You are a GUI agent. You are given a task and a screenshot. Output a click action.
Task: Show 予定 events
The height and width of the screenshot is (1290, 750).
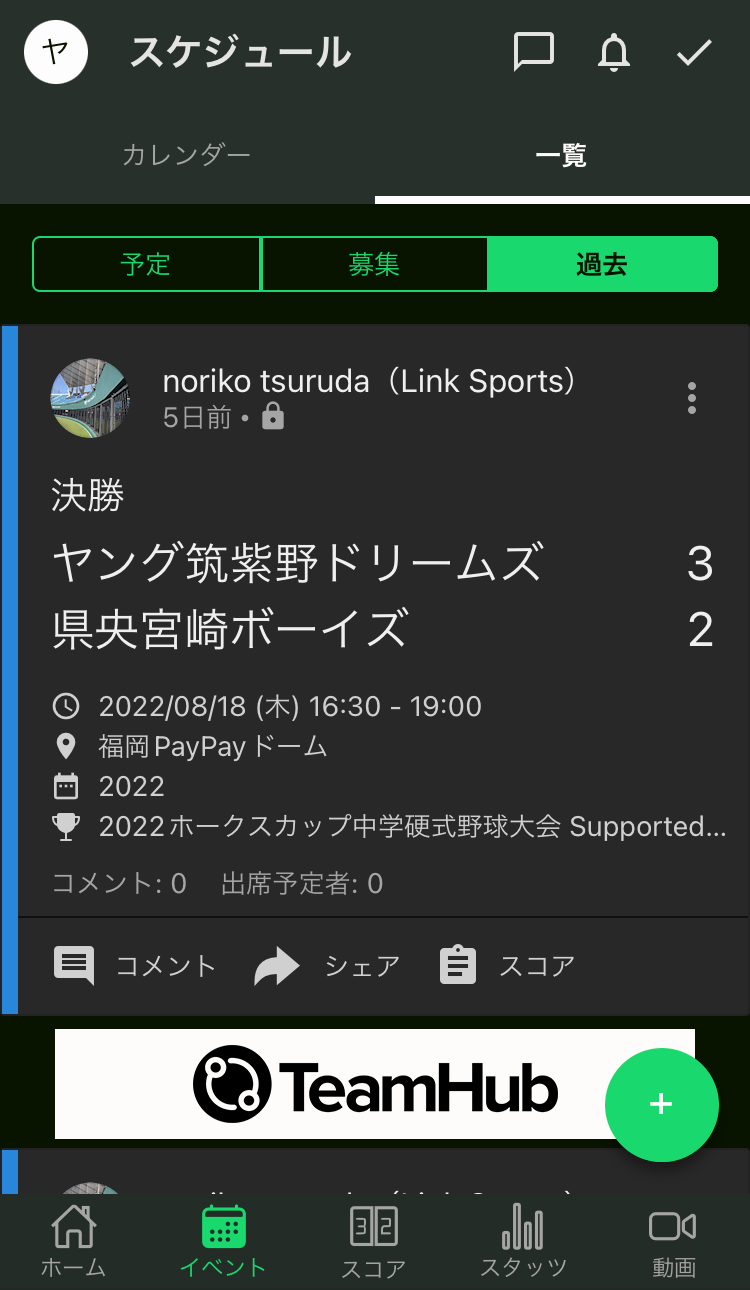coord(146,264)
